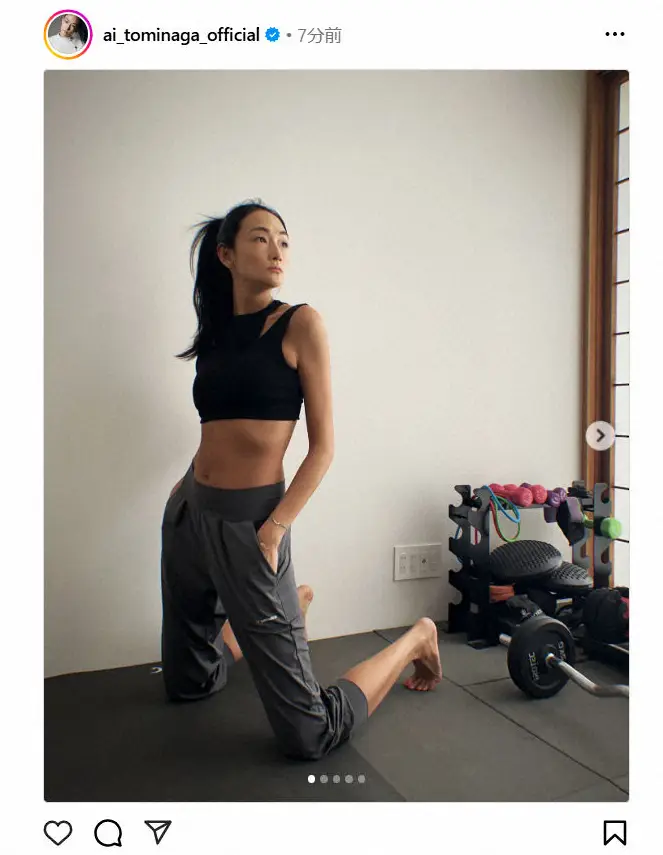This screenshot has height=855, width=663.
Task: Open the ai_tominaga_official username link
Action: tap(181, 35)
